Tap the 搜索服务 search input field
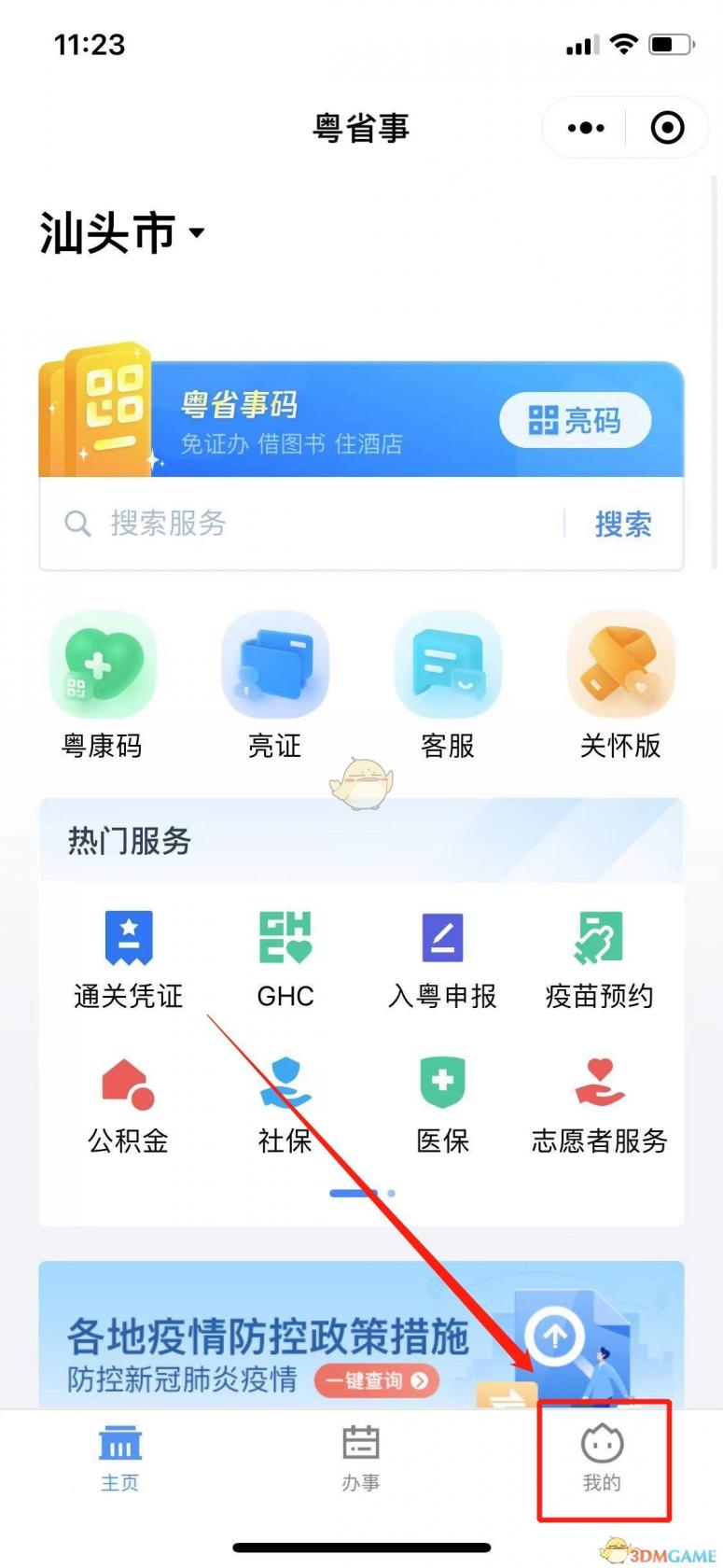 (x=280, y=525)
